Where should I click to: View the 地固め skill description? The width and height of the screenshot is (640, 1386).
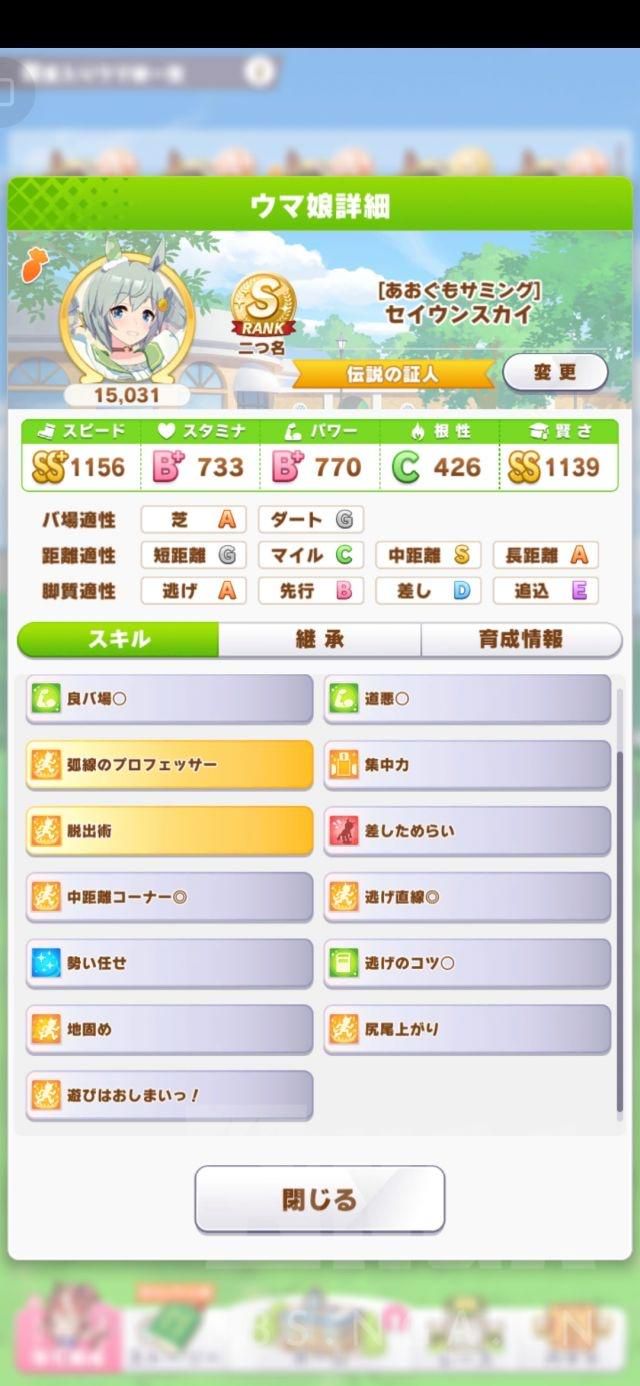169,1029
